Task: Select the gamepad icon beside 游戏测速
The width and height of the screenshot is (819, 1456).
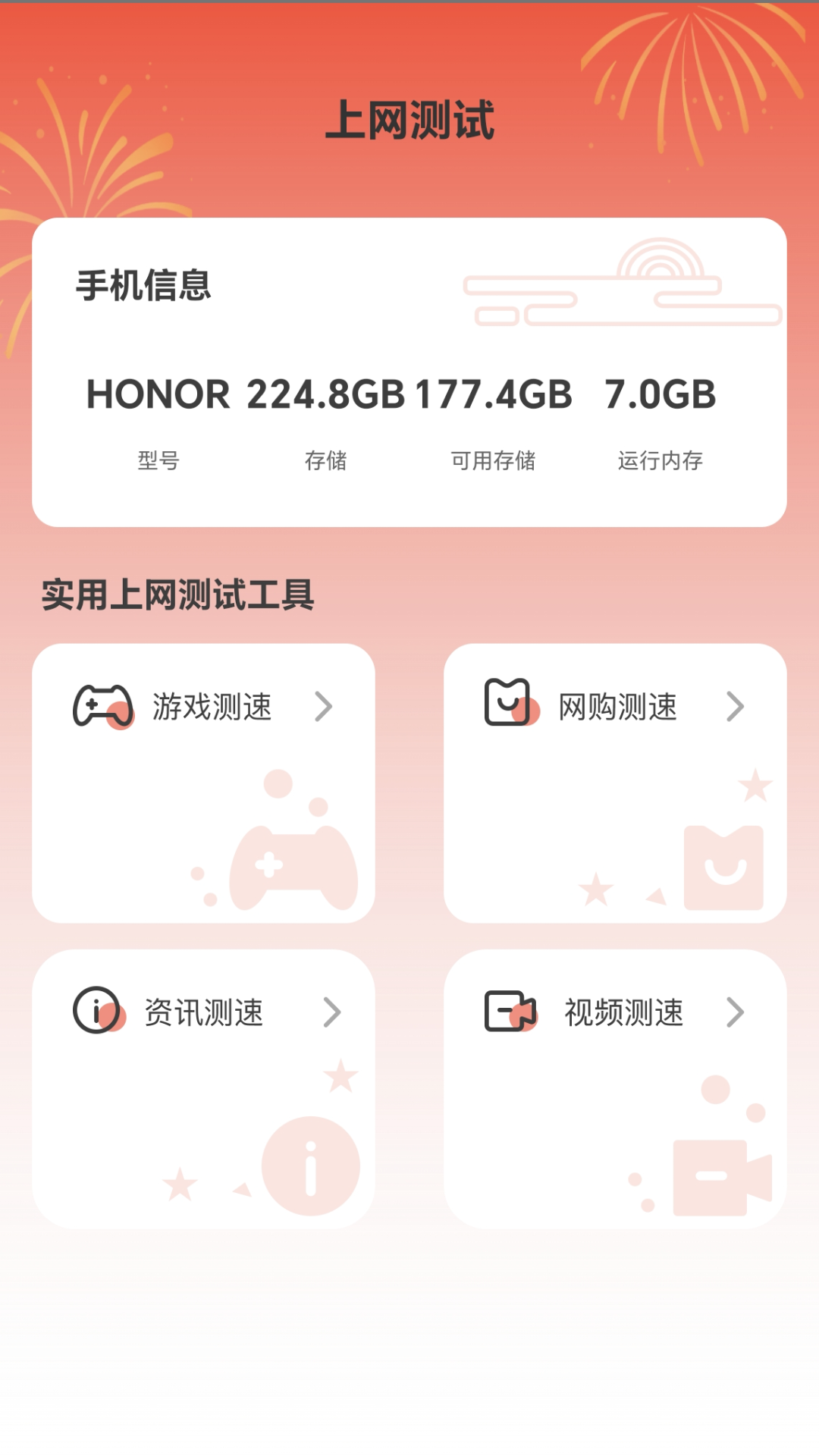Action: tap(102, 707)
